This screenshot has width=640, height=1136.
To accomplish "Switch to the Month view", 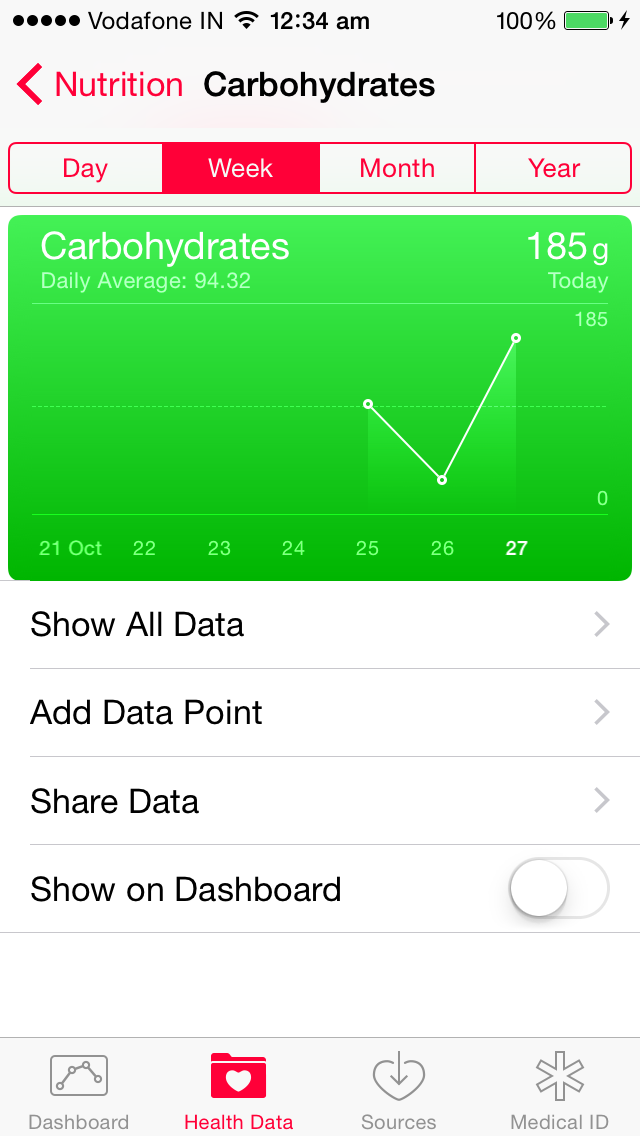I will 397,168.
